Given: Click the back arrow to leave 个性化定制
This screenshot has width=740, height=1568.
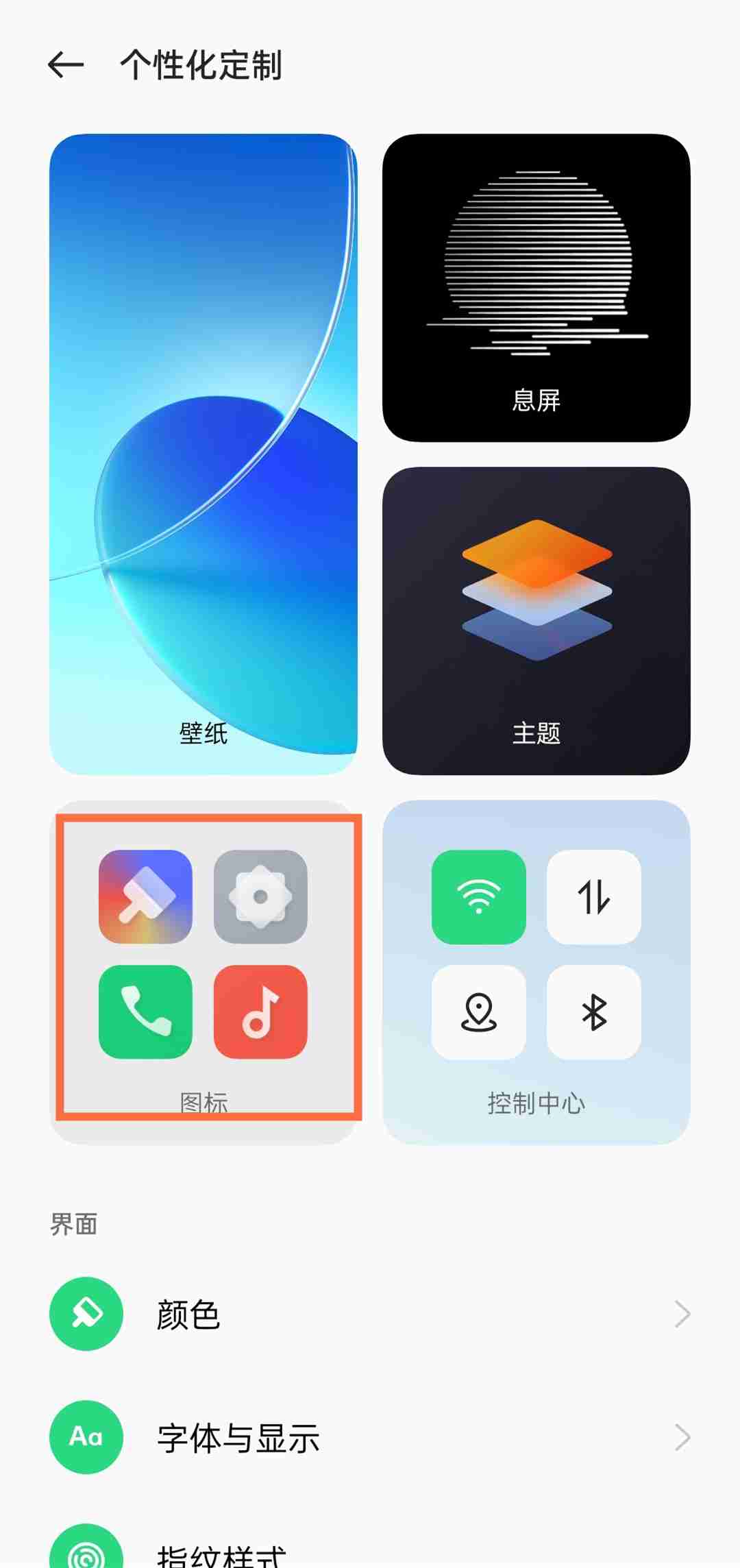Looking at the screenshot, I should point(66,65).
